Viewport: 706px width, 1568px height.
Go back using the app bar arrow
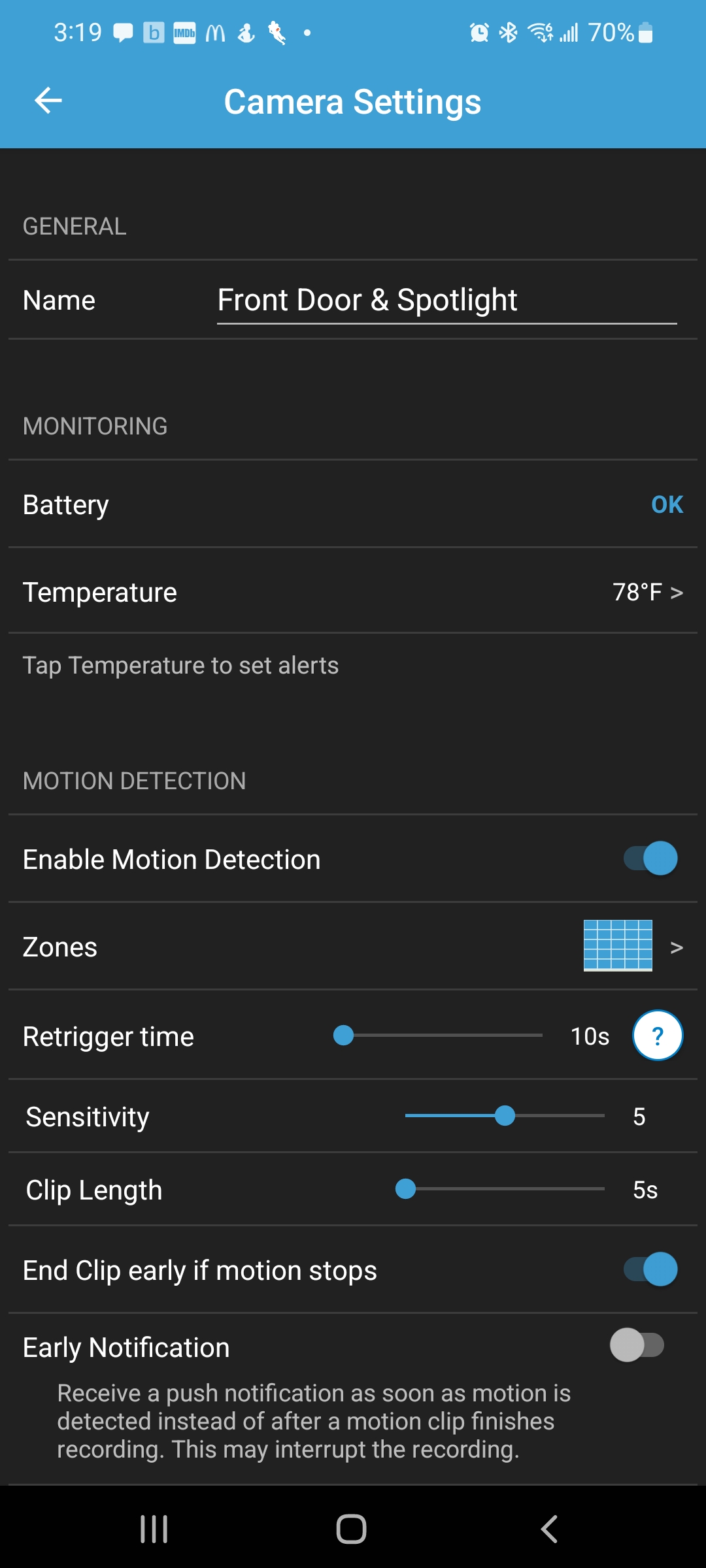click(x=48, y=101)
